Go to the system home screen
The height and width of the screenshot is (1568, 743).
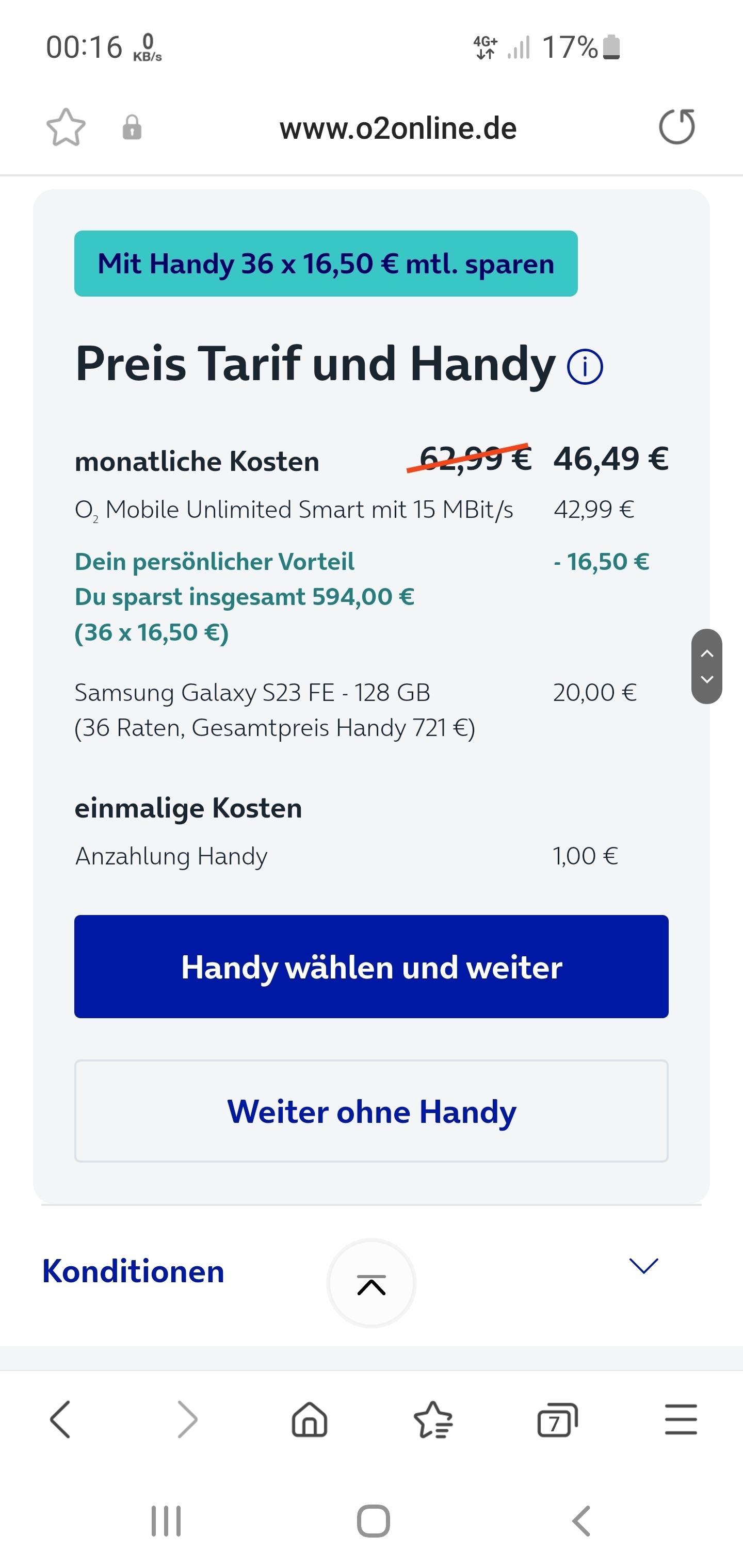pos(373,1521)
